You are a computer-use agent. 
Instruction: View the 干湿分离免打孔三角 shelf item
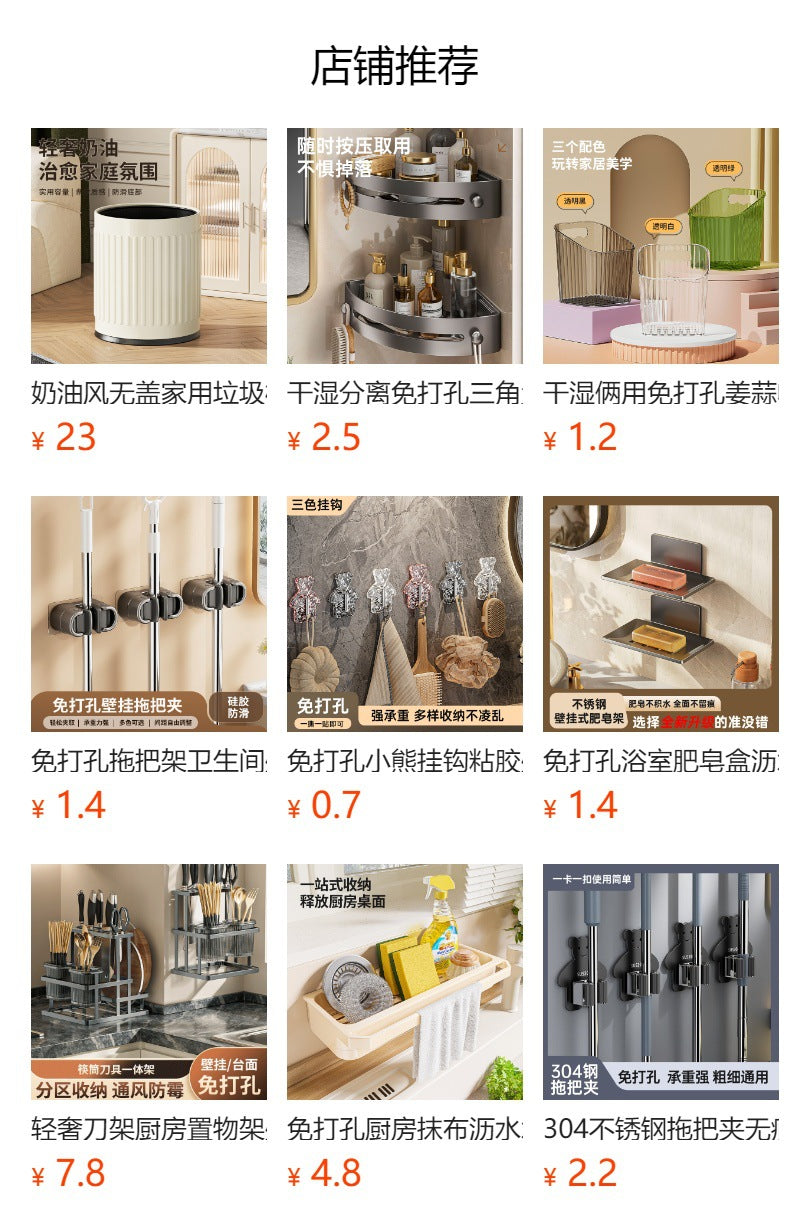pos(405,246)
